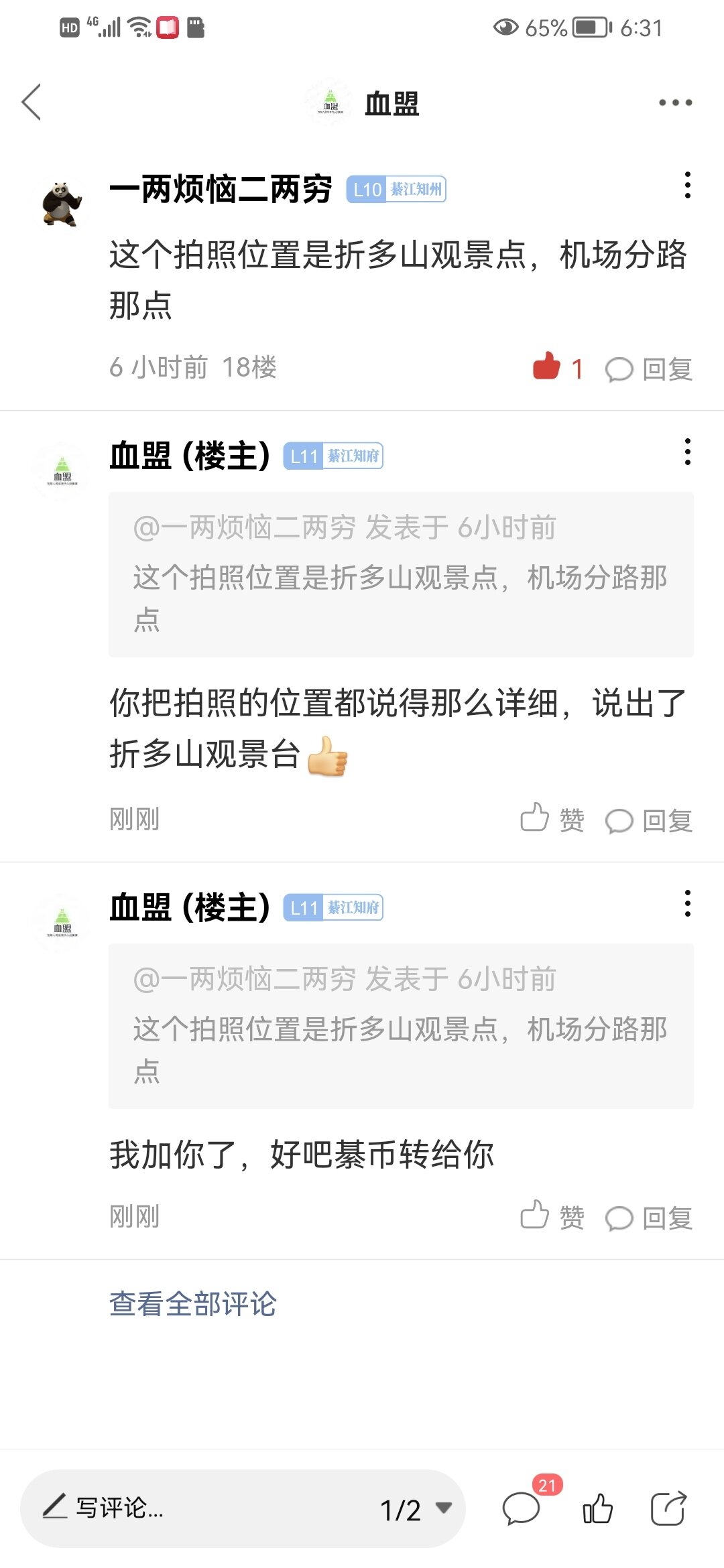Viewport: 724px width, 1568px height.
Task: Share this post
Action: click(x=668, y=1509)
